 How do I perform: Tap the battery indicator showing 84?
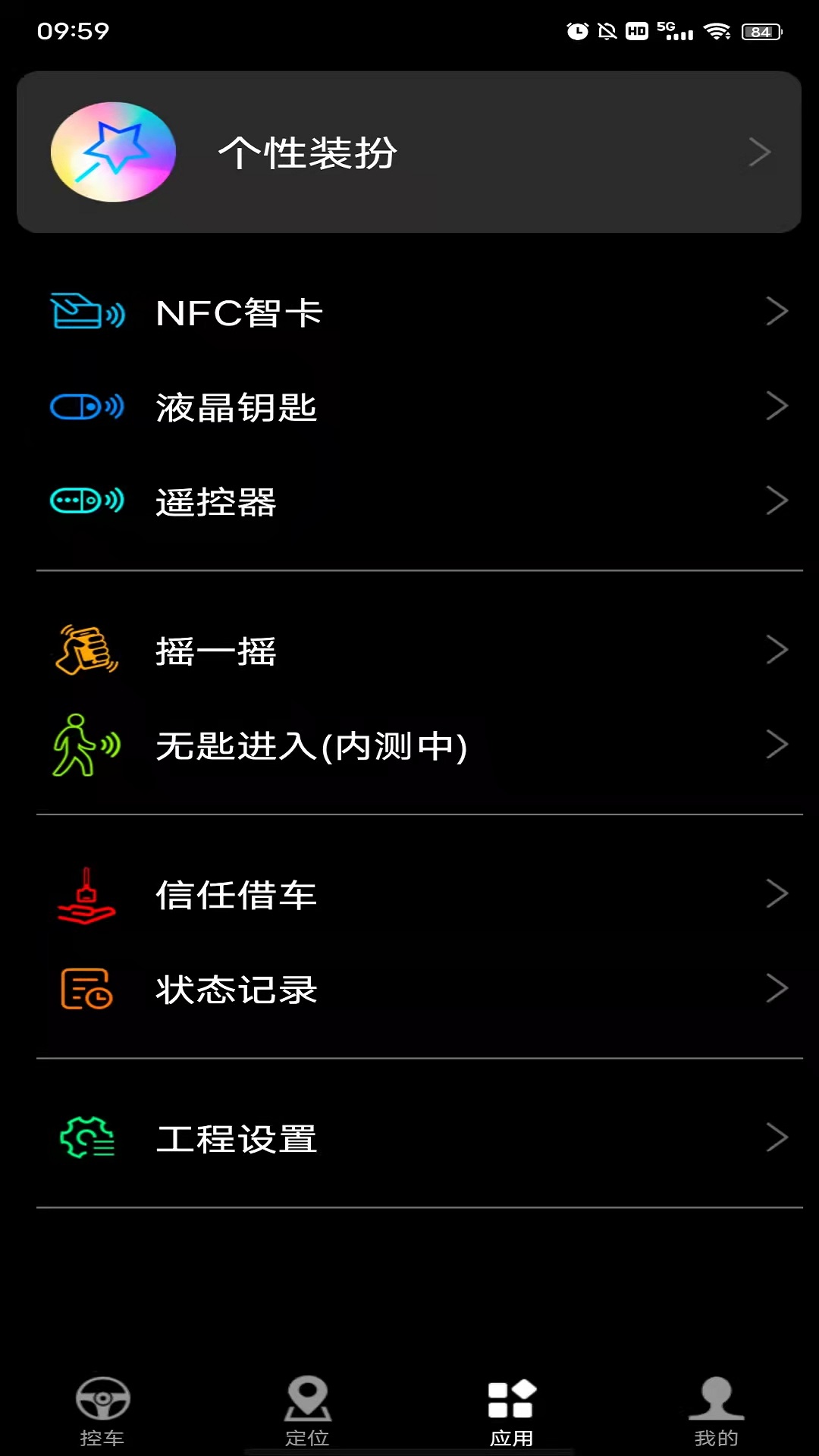point(759,32)
